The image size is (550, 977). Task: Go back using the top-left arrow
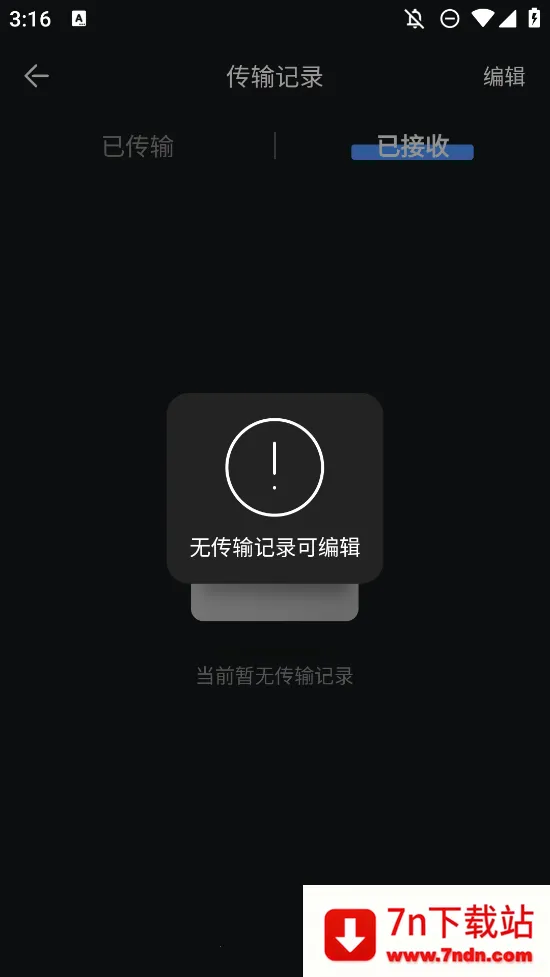pos(36,76)
